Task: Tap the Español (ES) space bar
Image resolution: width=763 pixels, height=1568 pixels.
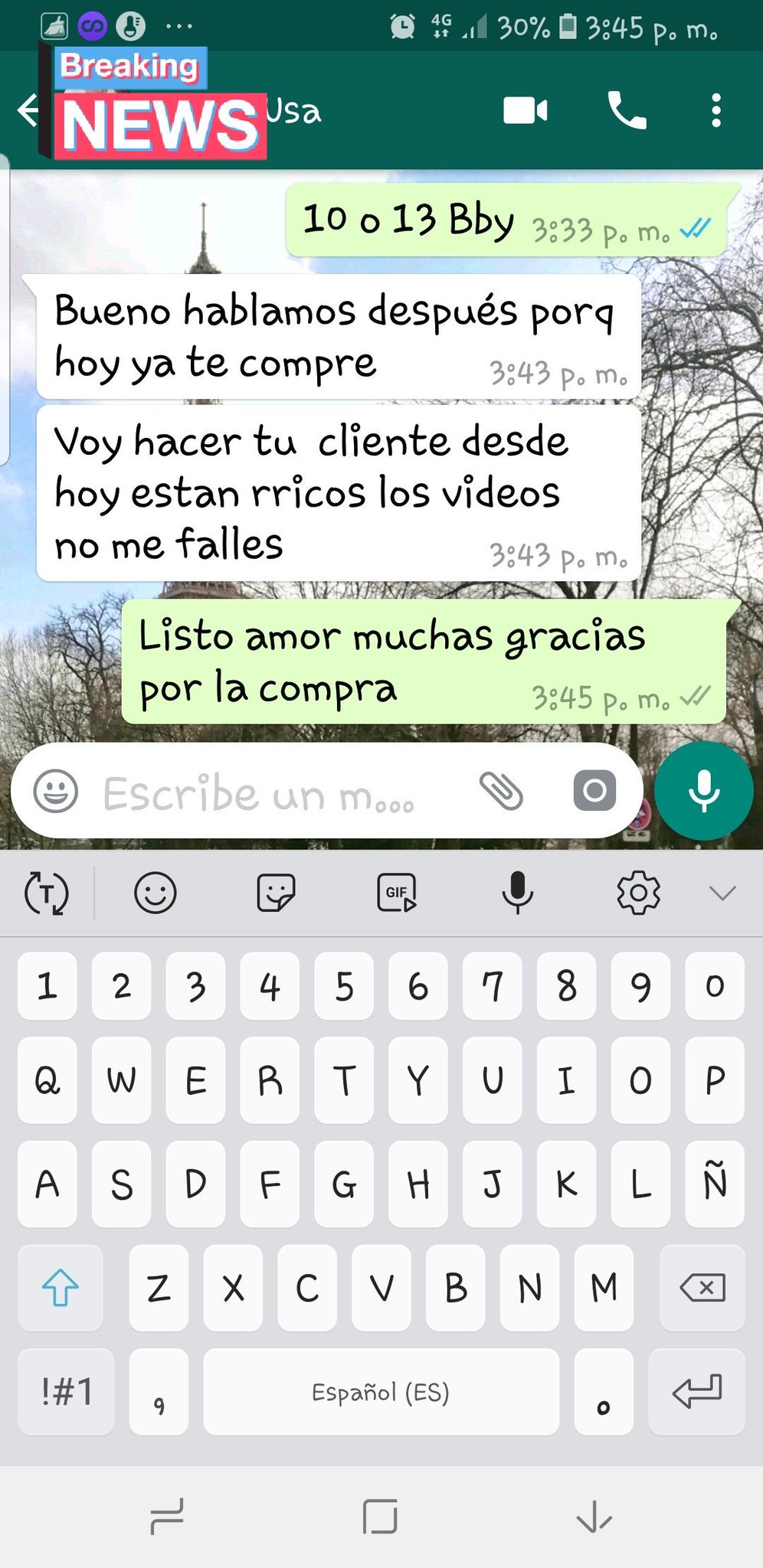Action: (x=381, y=1391)
